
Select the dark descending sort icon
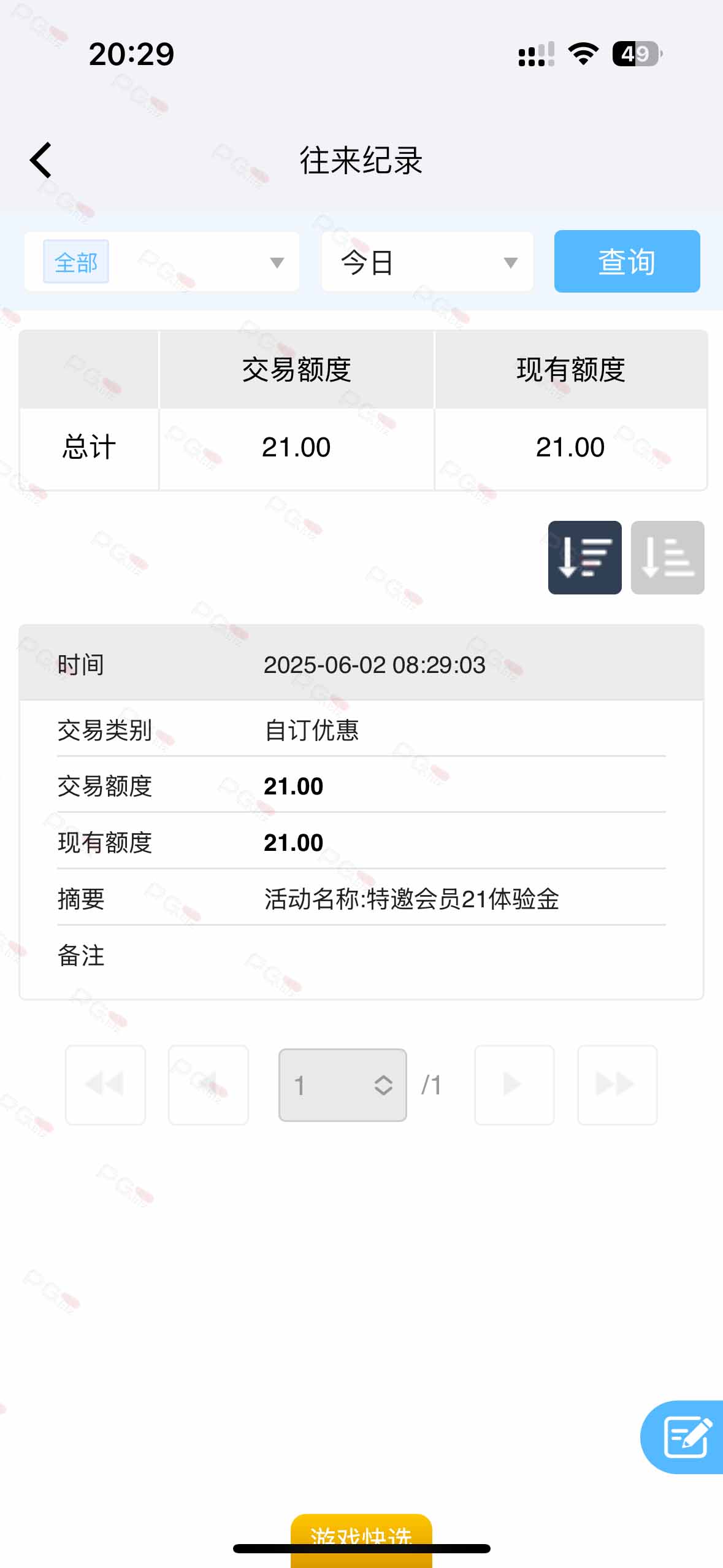[x=584, y=558]
